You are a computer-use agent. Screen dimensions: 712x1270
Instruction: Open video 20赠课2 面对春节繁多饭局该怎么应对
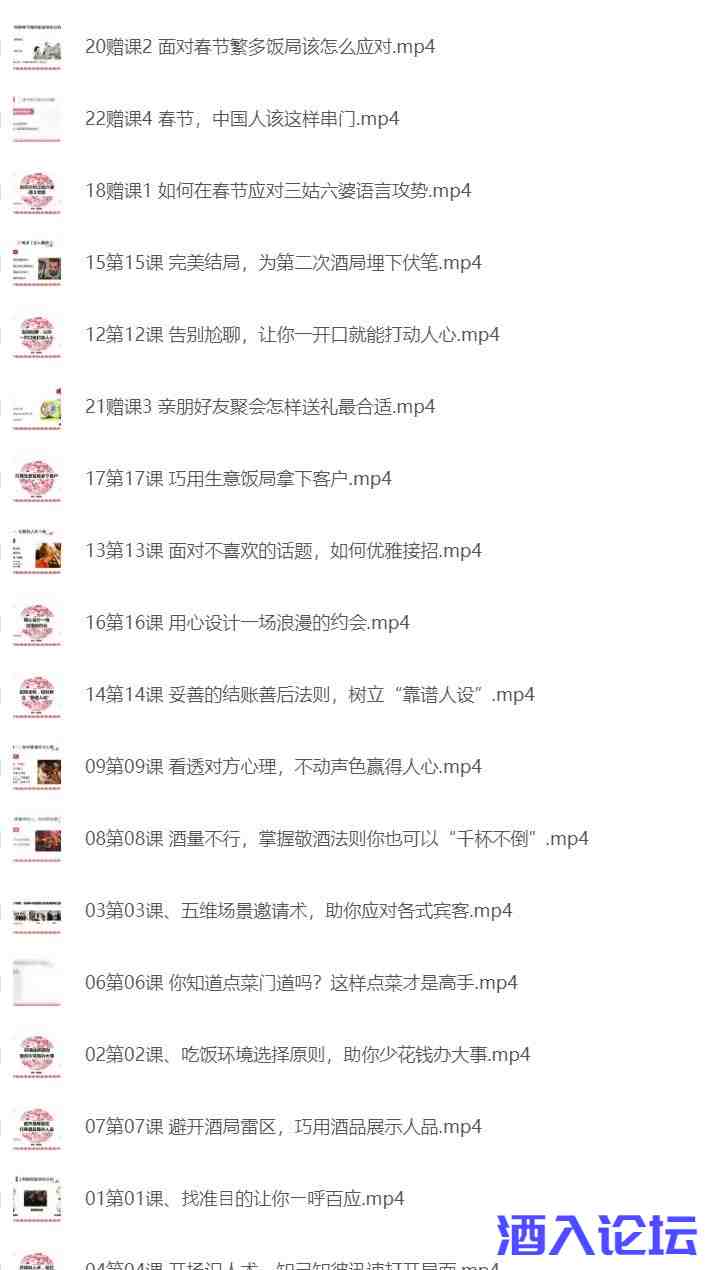[260, 47]
